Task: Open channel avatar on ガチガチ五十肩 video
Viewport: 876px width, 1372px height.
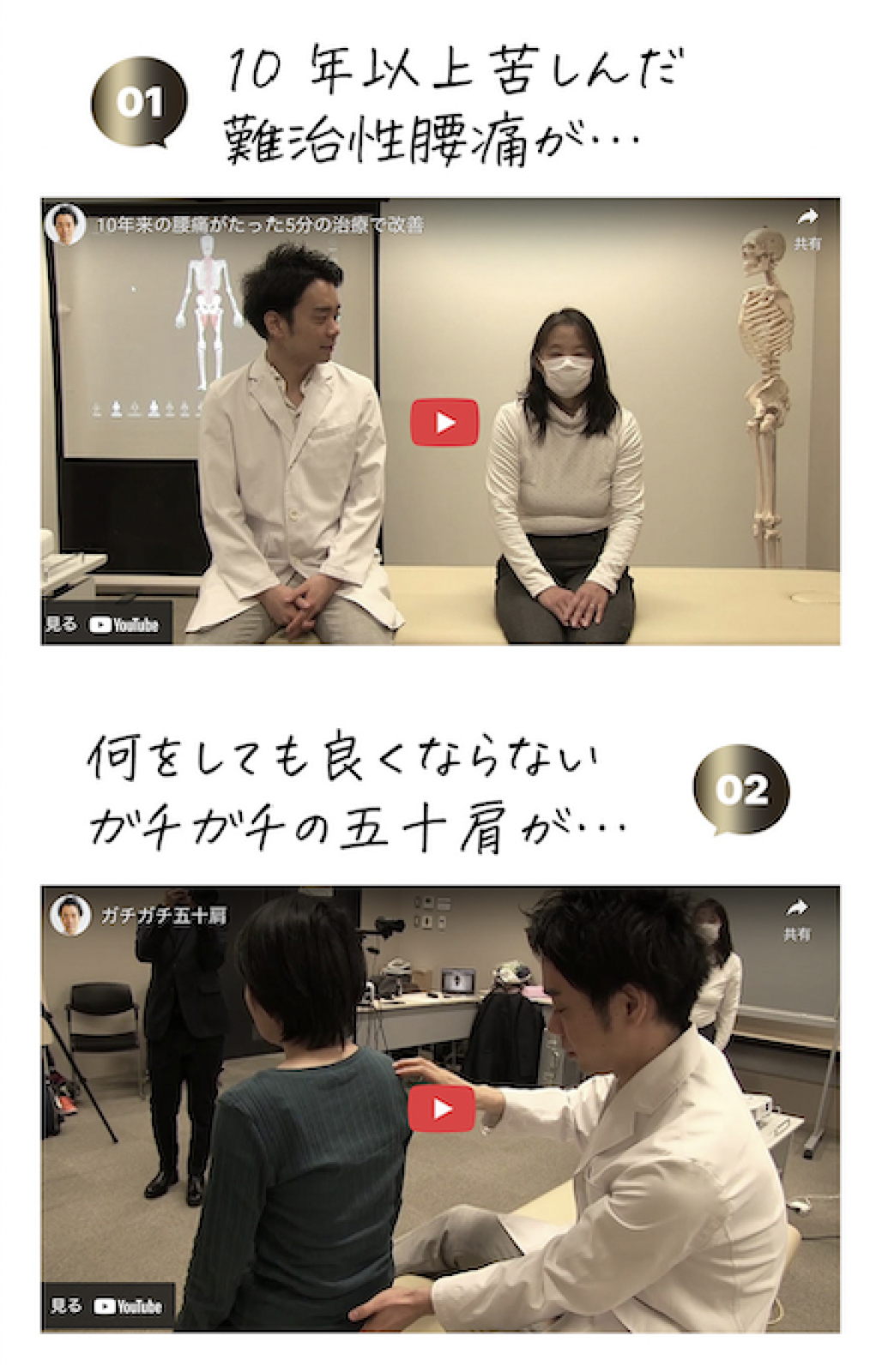Action: coord(70,915)
